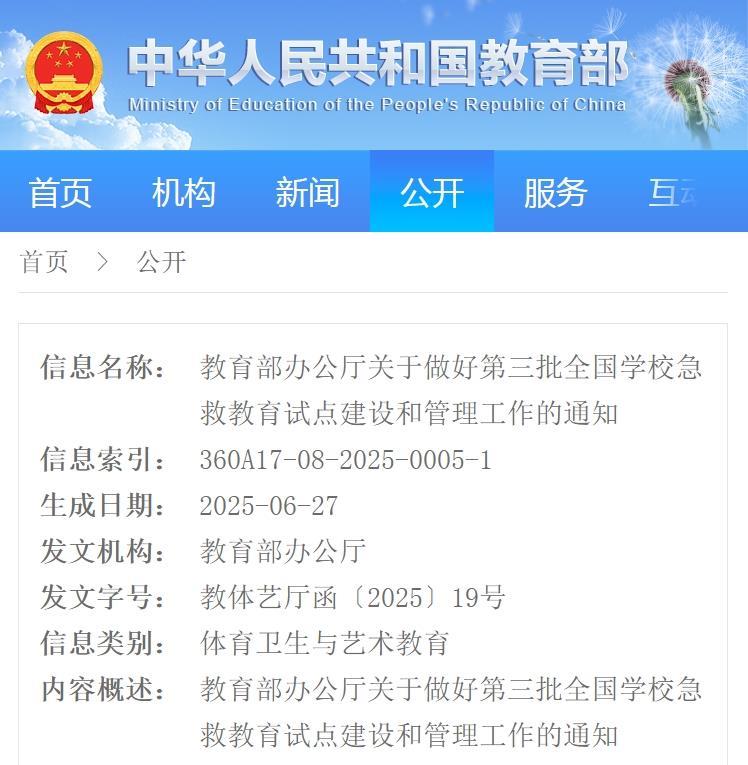Screen dimensions: 748x765
Task: Follow the 首页 breadcrumb link
Action: (x=45, y=262)
